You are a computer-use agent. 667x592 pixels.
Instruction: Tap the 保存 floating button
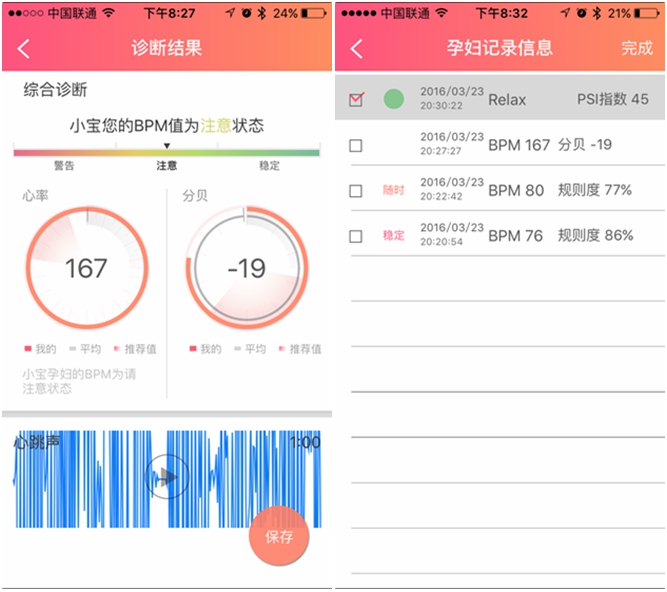pyautogui.click(x=279, y=537)
